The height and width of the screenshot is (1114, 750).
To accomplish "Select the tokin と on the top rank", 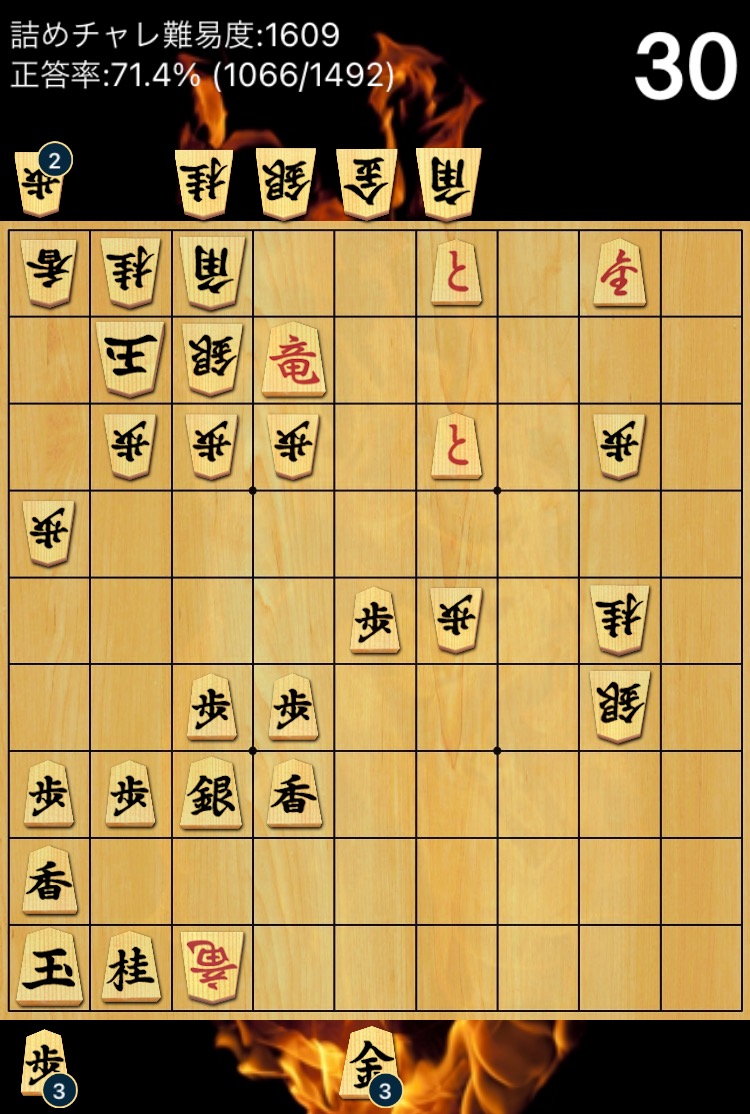I will click(456, 273).
